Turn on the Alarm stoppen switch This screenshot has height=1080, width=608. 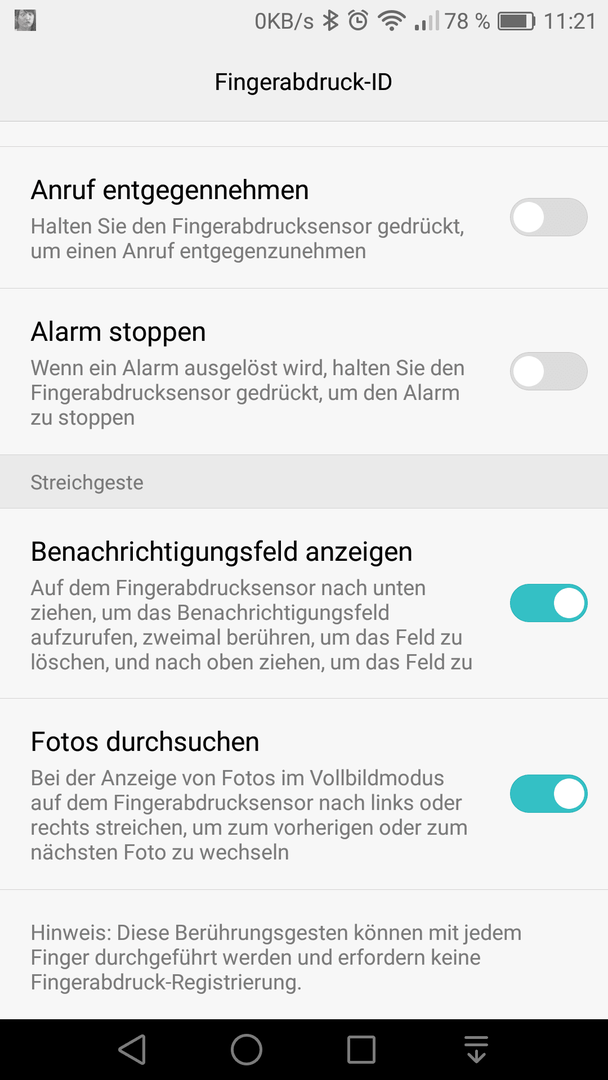pos(548,371)
